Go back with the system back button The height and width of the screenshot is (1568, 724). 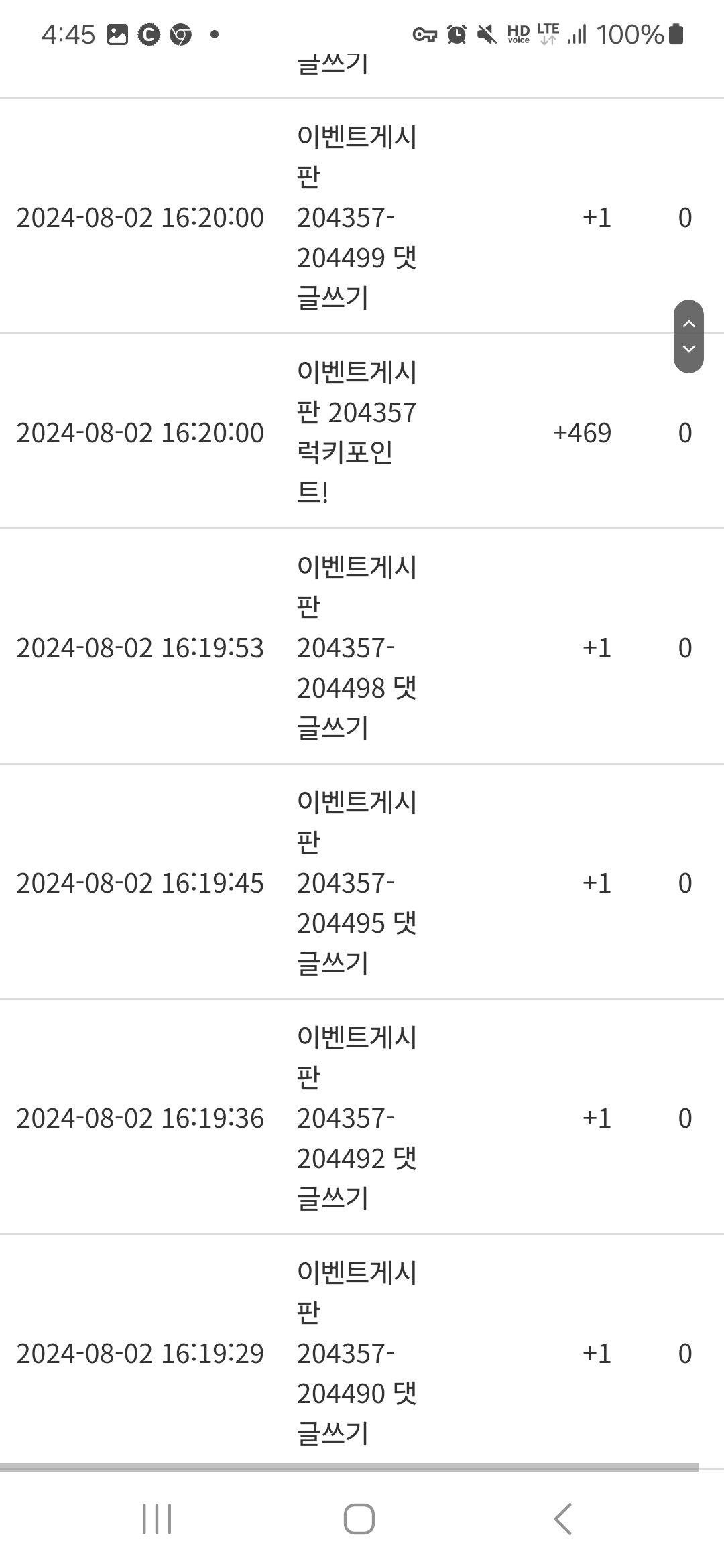(562, 1518)
